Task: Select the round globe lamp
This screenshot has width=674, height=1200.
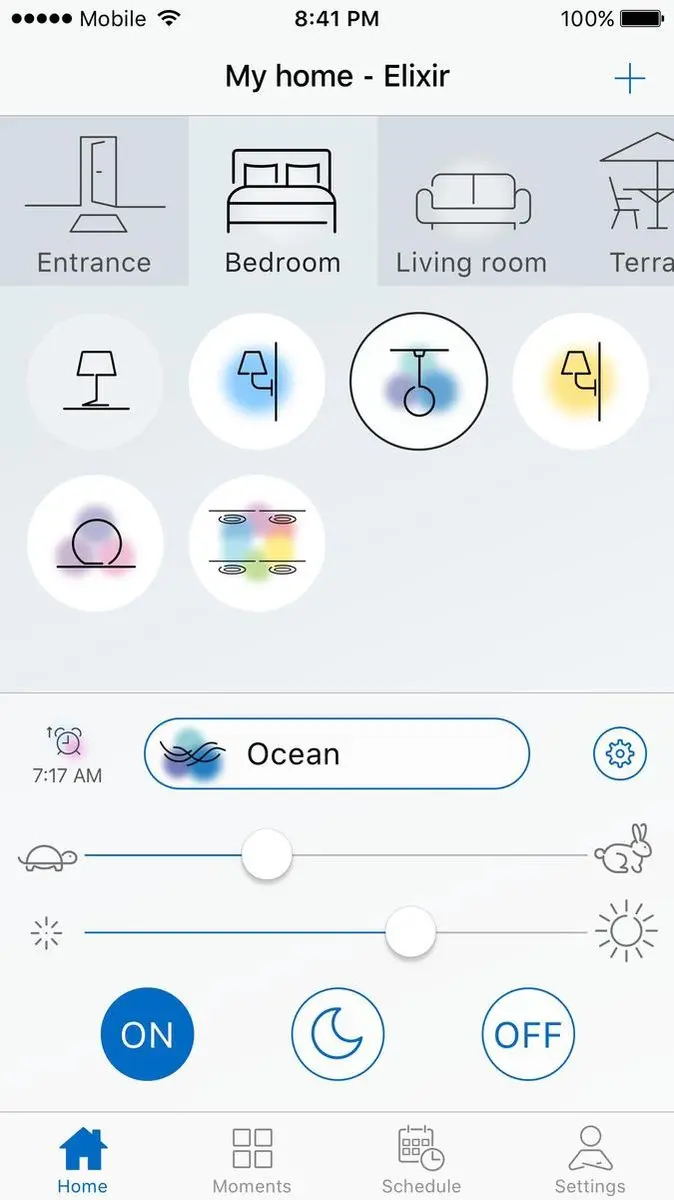Action: 95,543
